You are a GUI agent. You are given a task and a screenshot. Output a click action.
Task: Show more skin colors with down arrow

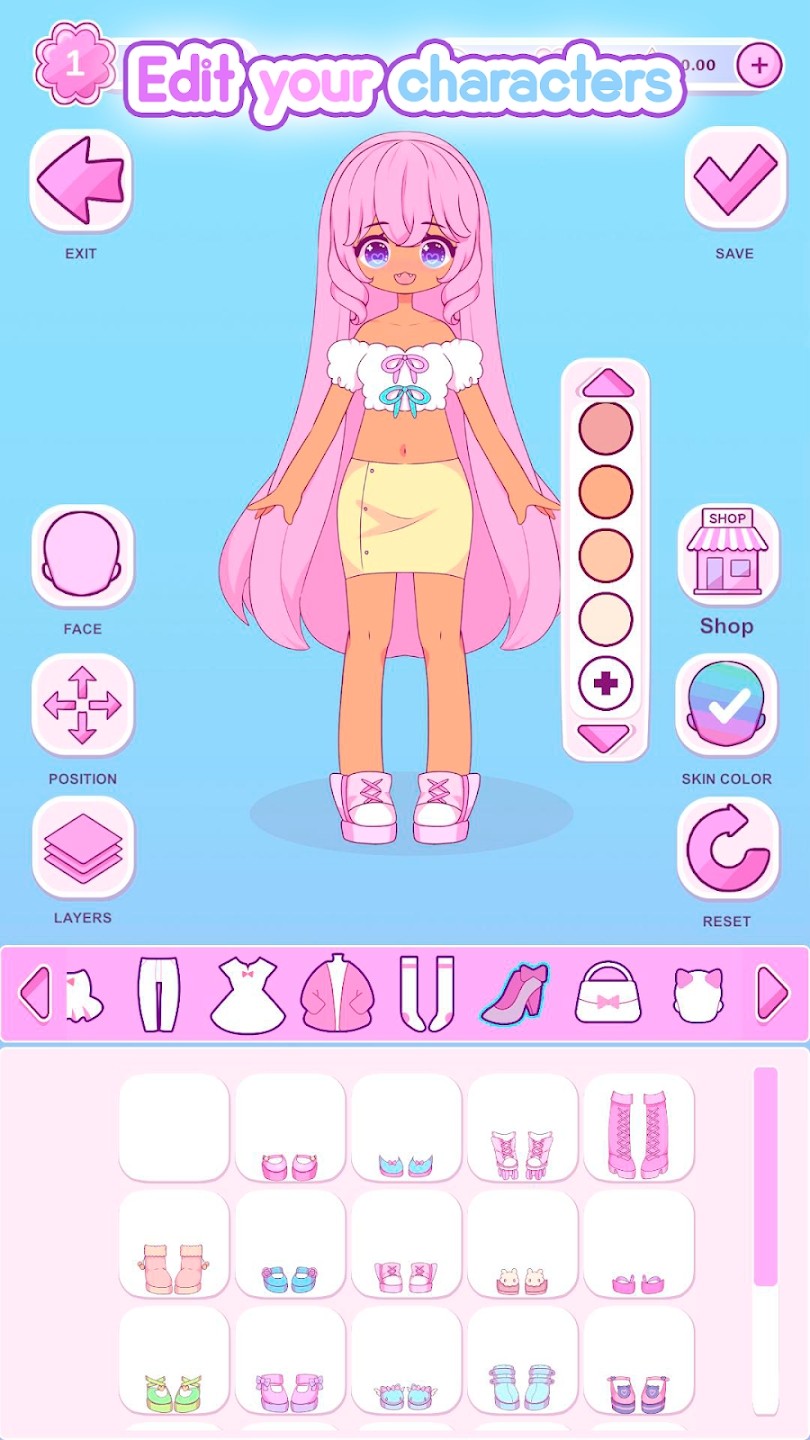(x=606, y=739)
